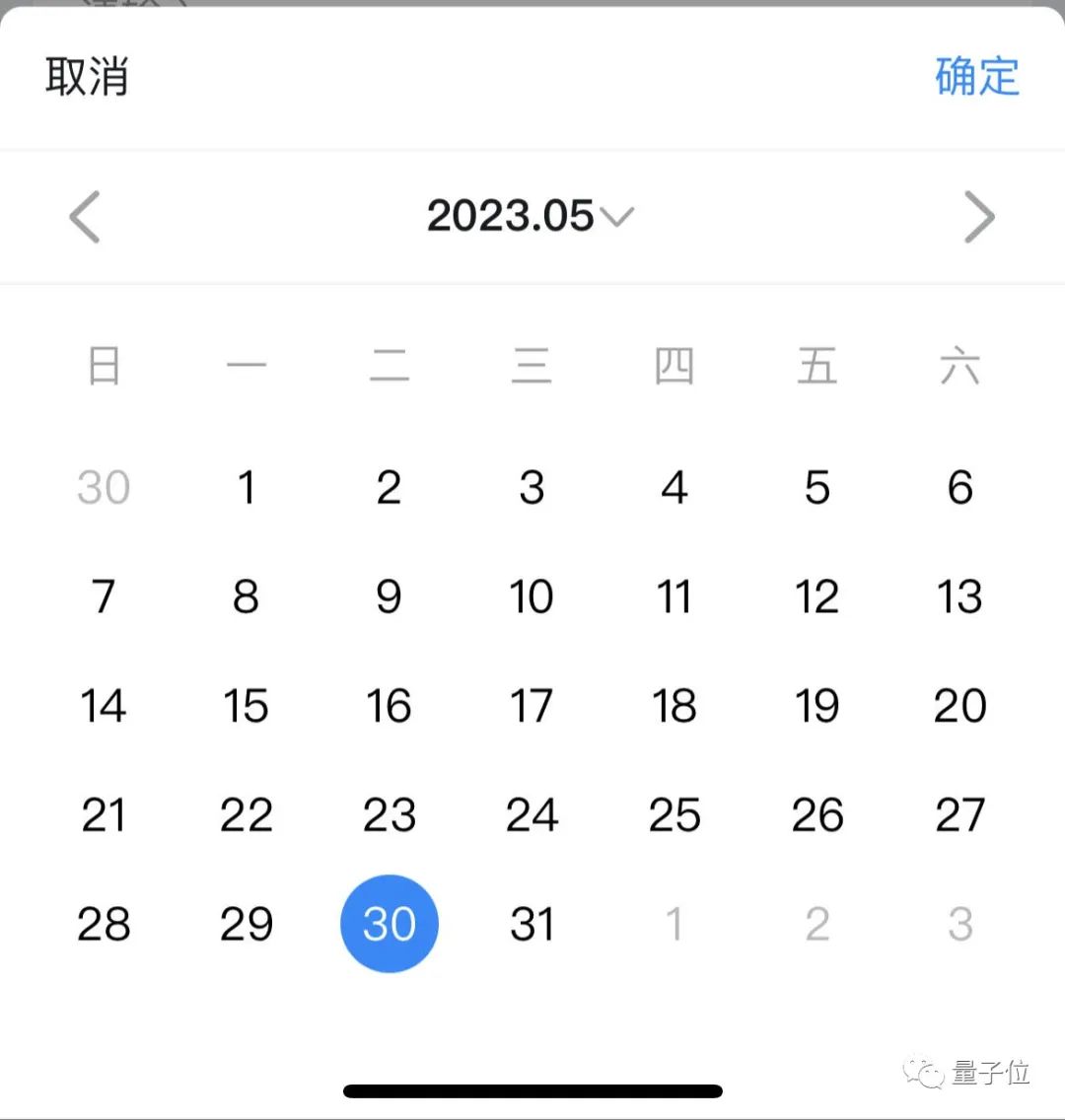
Task: Choose day 12 on the calendar
Action: tap(816, 597)
